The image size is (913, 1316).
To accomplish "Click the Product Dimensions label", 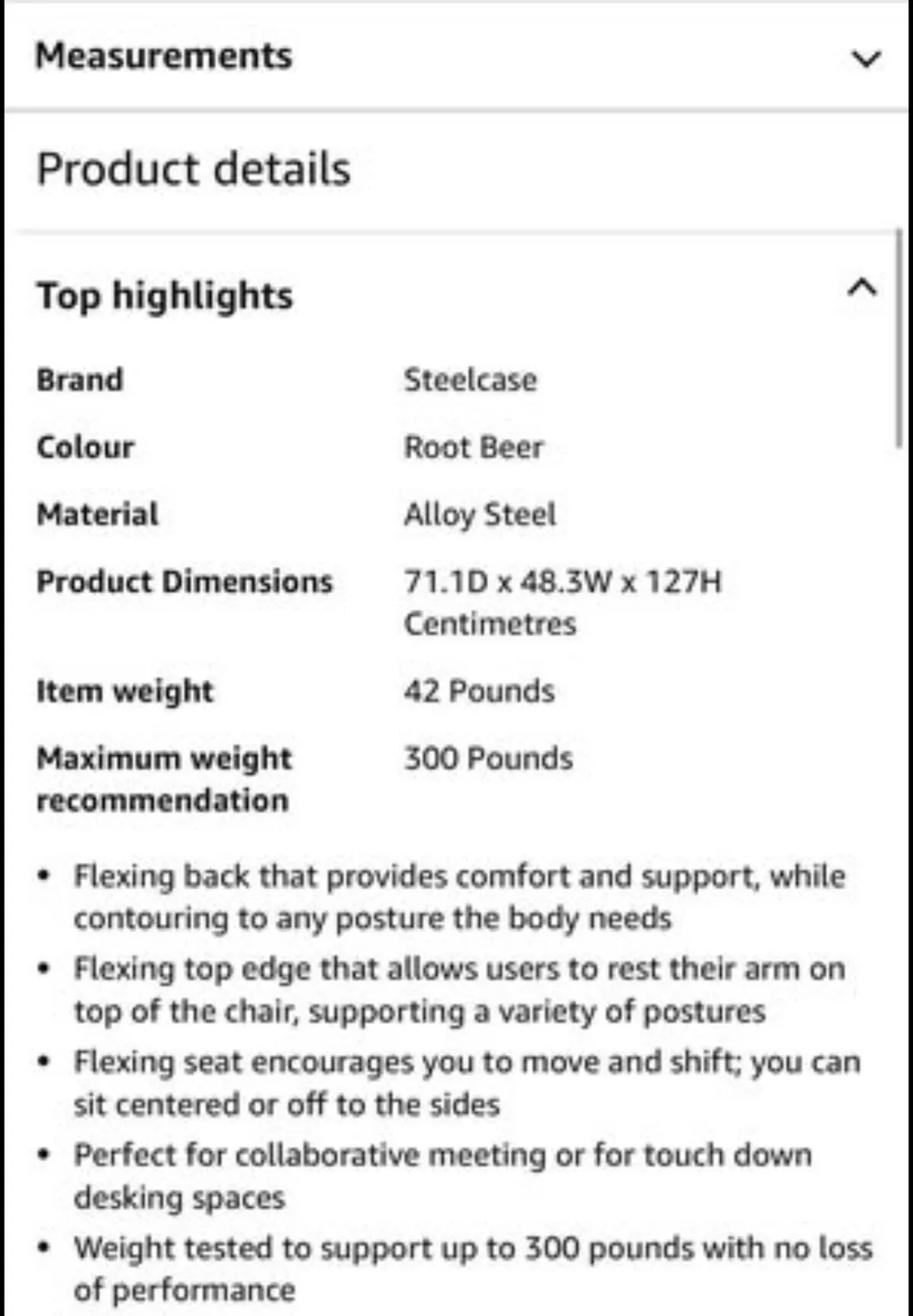I will pos(185,582).
